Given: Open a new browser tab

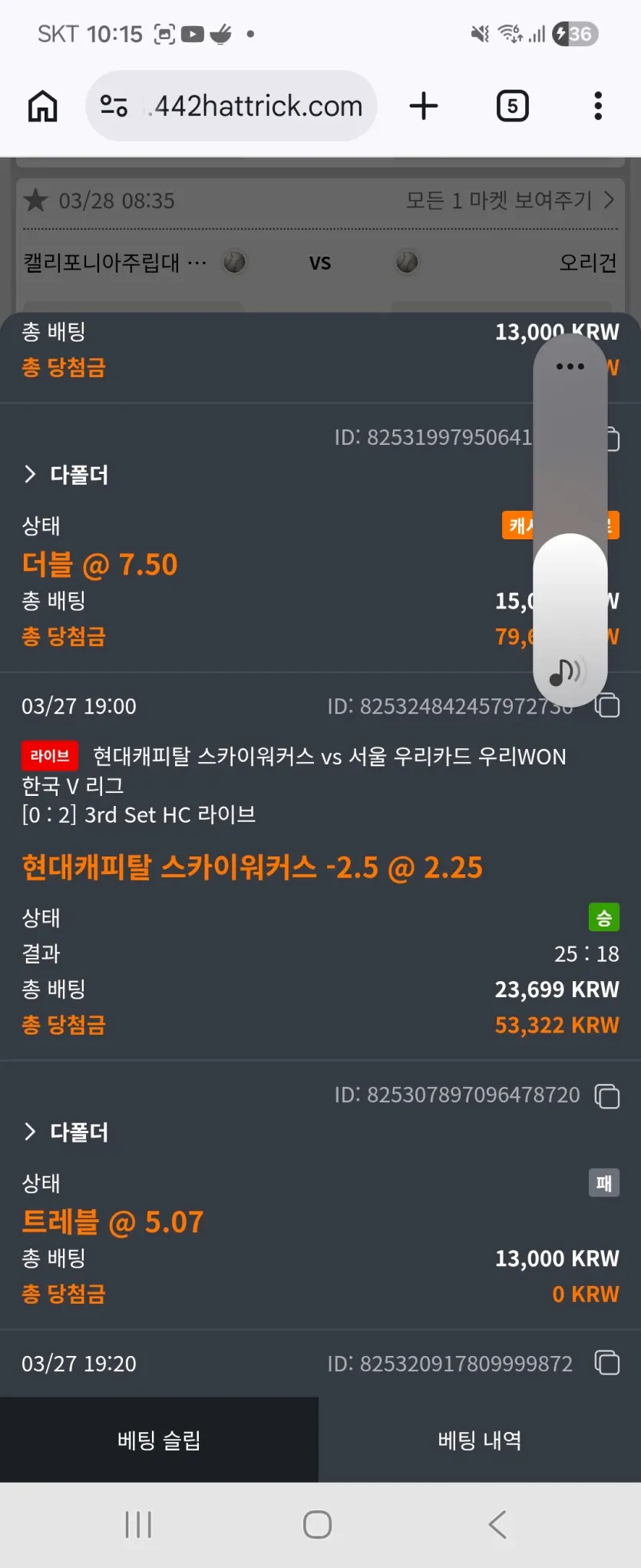Looking at the screenshot, I should click(x=424, y=106).
